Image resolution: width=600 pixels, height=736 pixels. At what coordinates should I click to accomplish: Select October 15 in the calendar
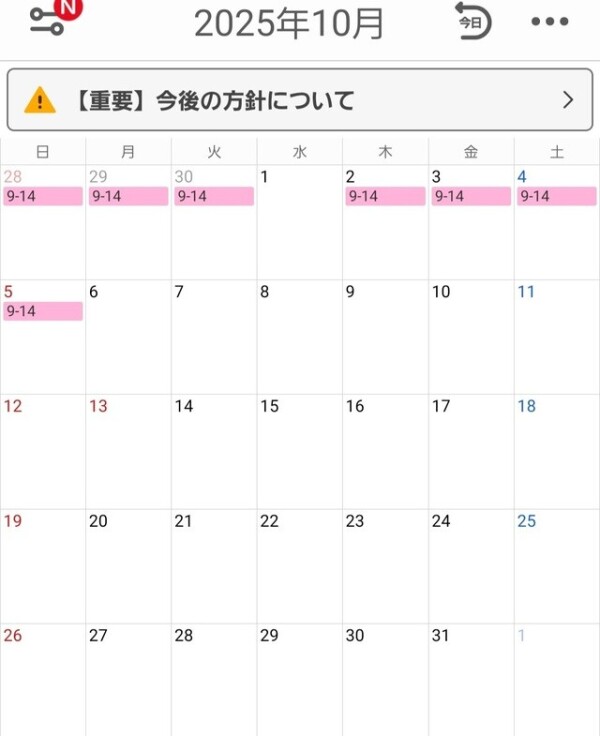pos(299,450)
